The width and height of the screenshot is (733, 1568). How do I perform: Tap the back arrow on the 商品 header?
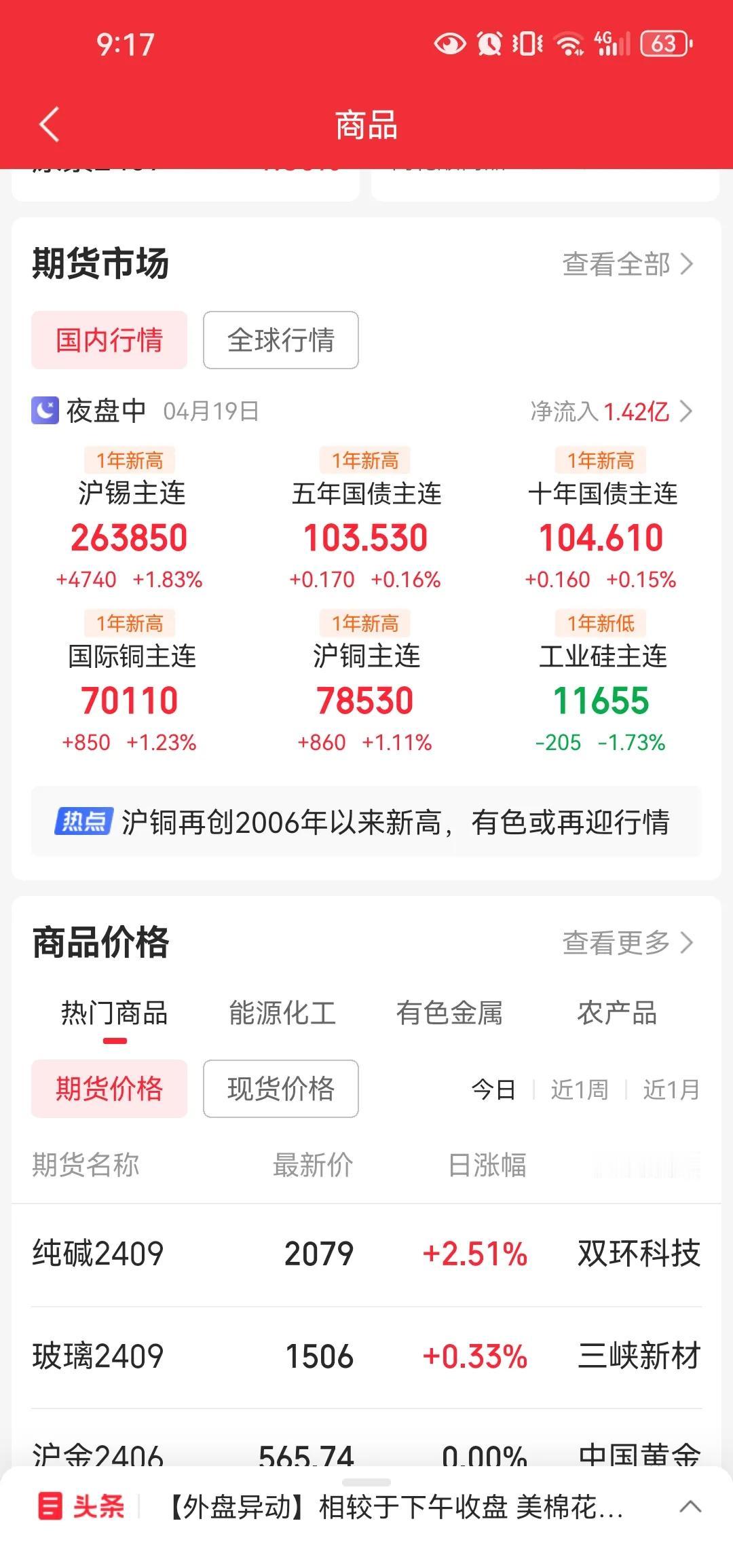[x=46, y=124]
